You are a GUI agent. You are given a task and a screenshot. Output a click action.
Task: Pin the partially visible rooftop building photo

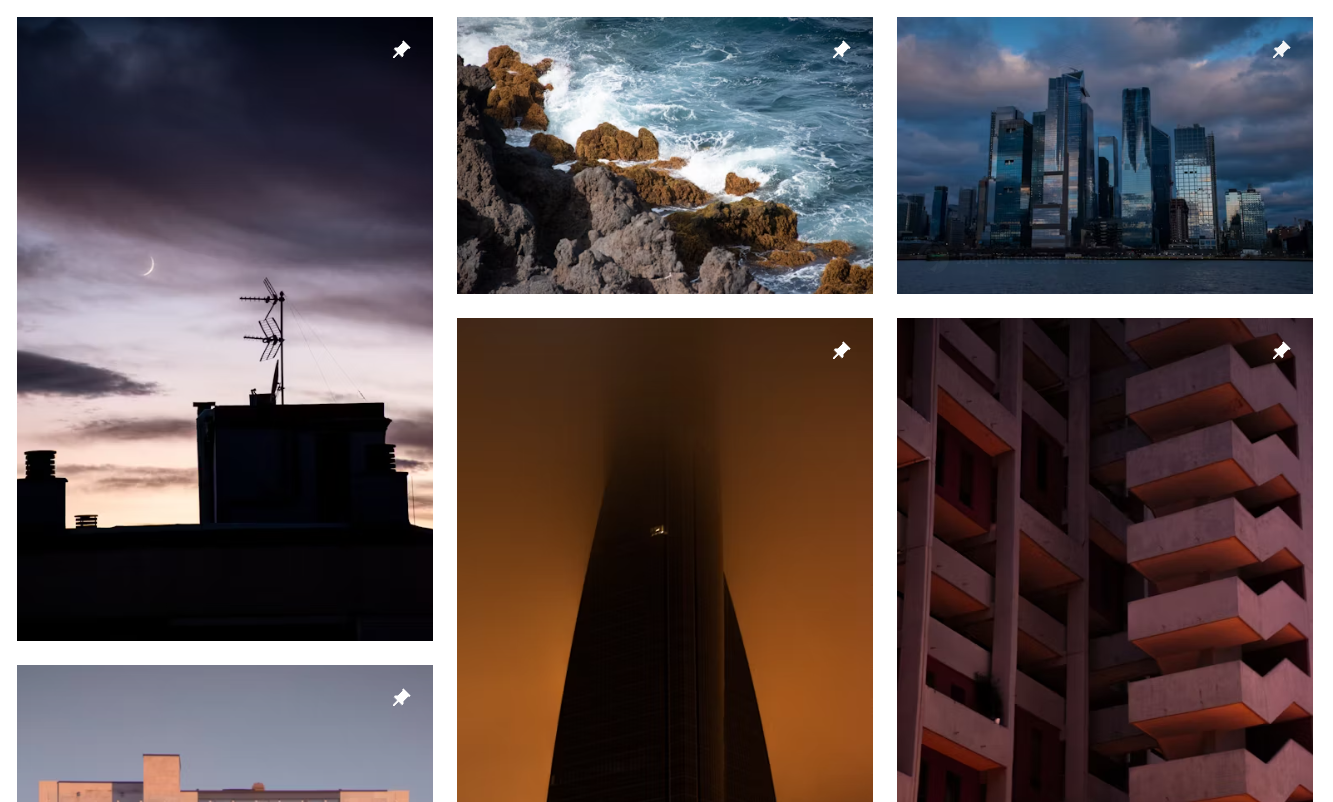click(401, 698)
